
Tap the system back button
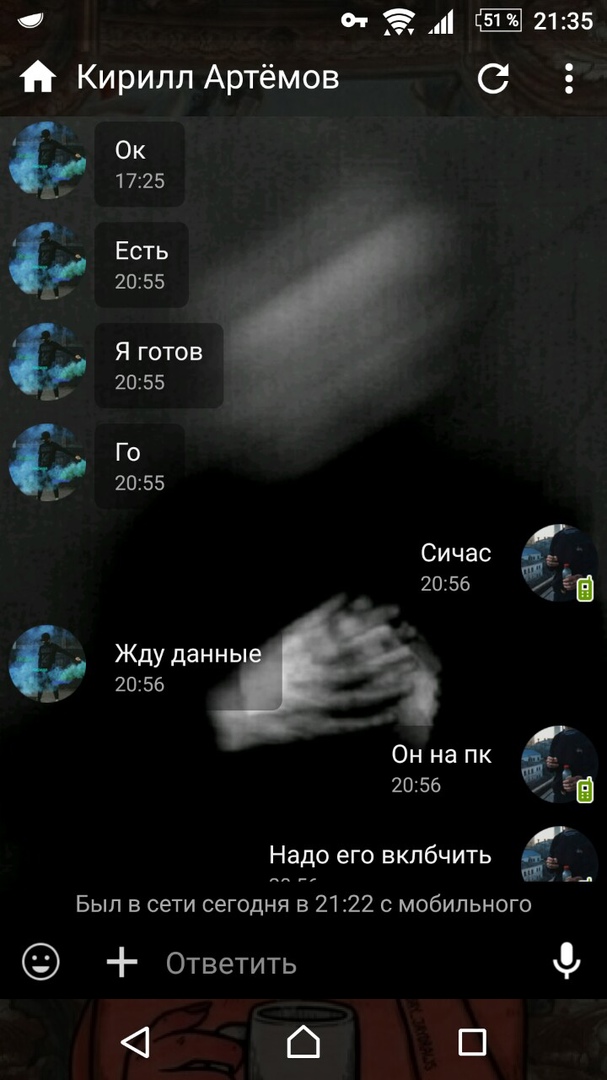click(x=134, y=1042)
